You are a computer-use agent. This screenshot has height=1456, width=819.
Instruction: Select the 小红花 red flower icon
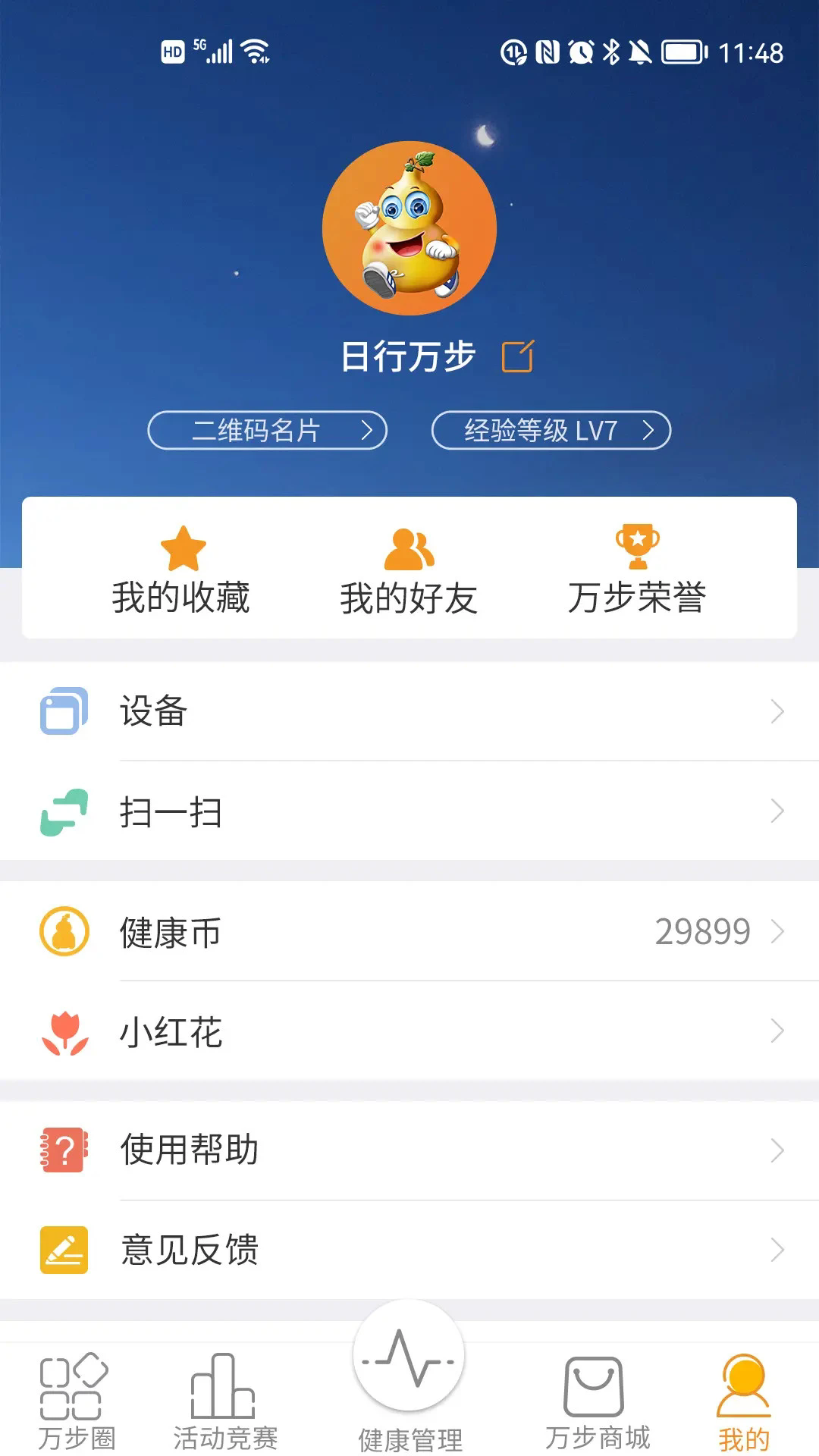[64, 1030]
